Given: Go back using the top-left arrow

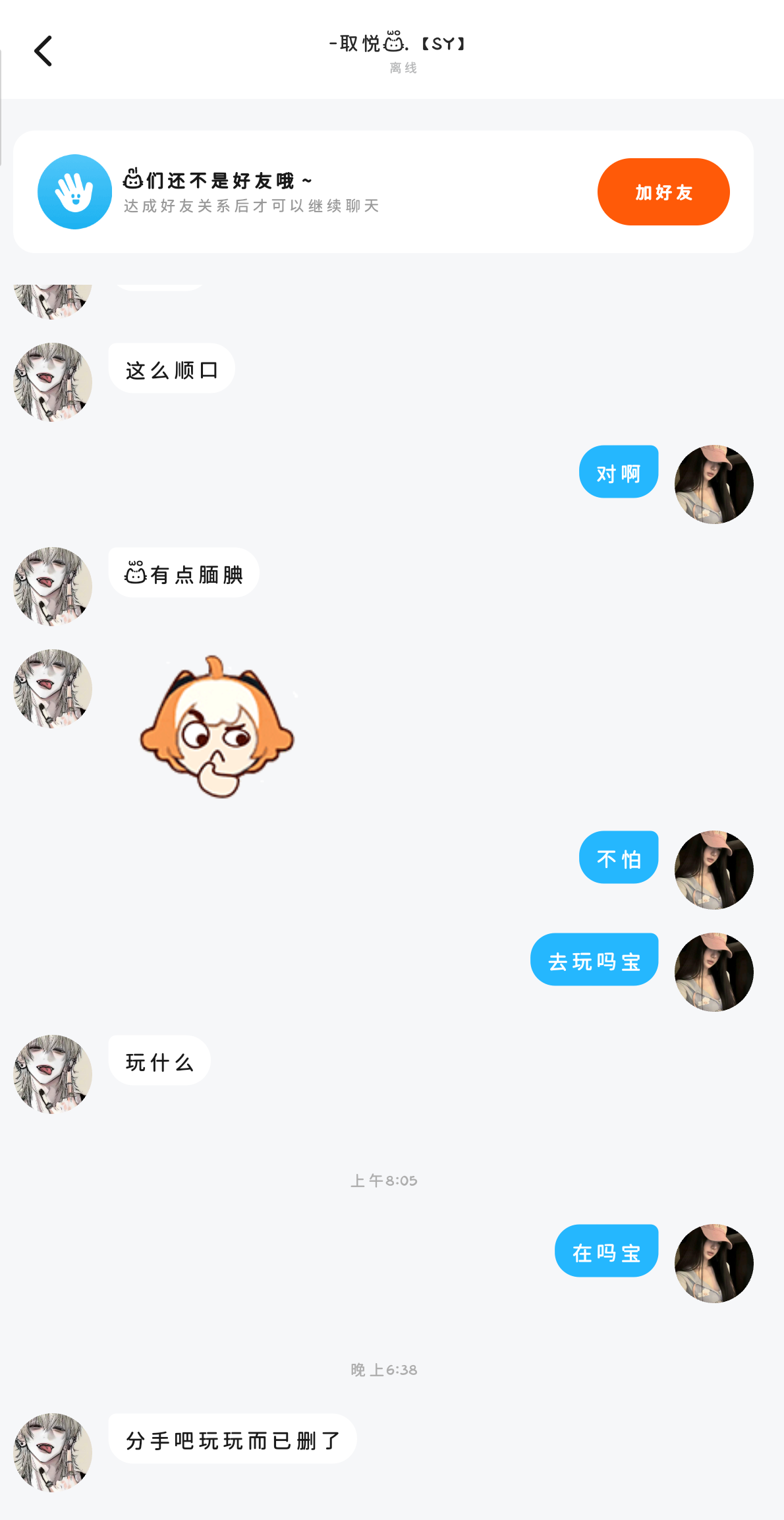Looking at the screenshot, I should coord(43,51).
